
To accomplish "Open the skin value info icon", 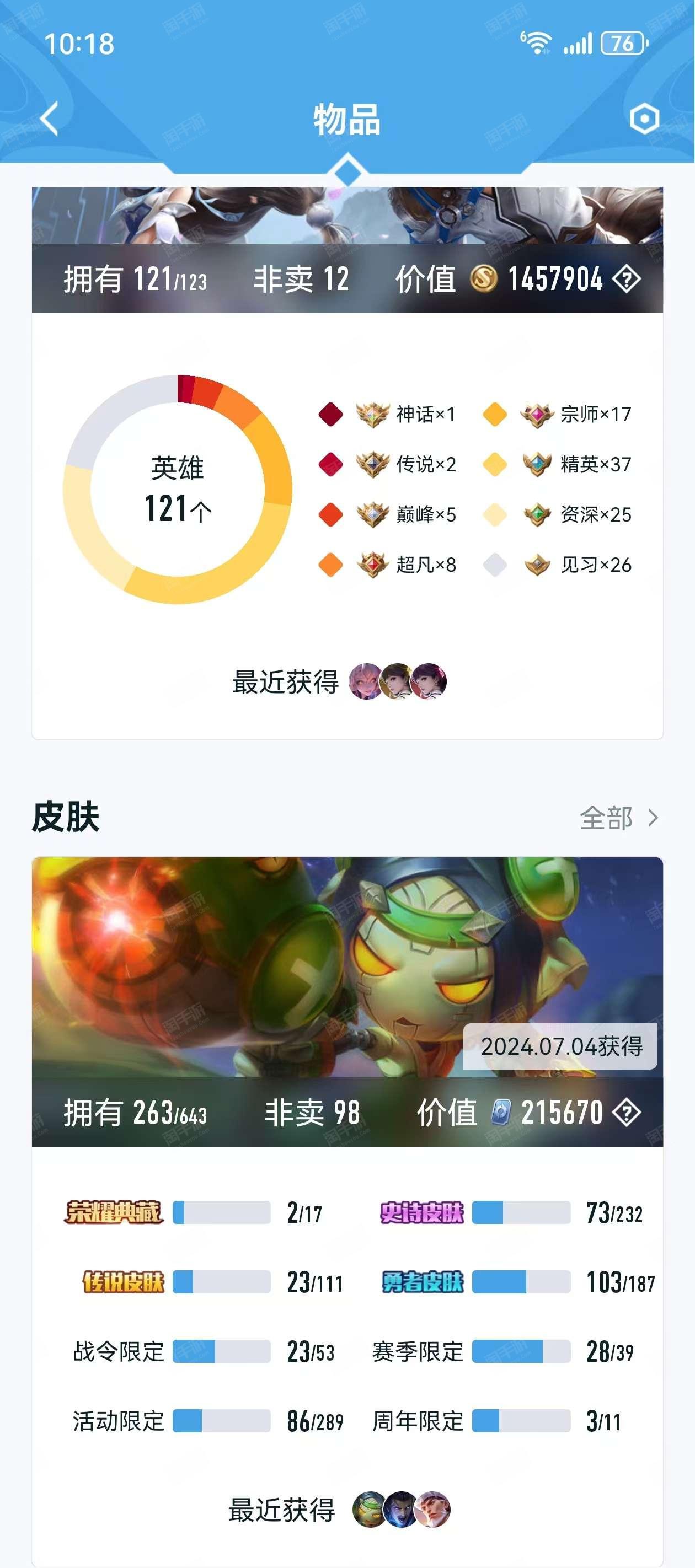I will pyautogui.click(x=627, y=1113).
